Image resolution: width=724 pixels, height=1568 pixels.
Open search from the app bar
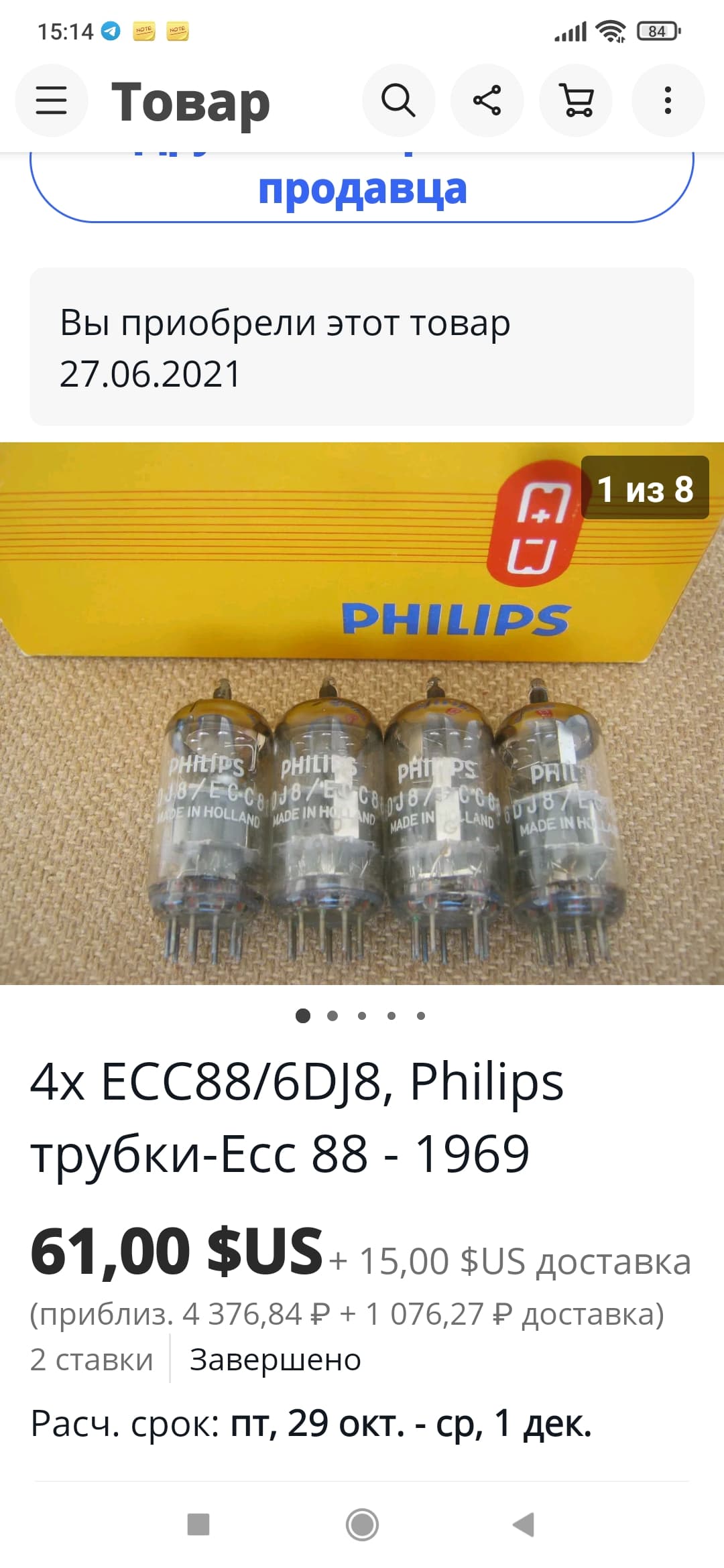pos(399,101)
